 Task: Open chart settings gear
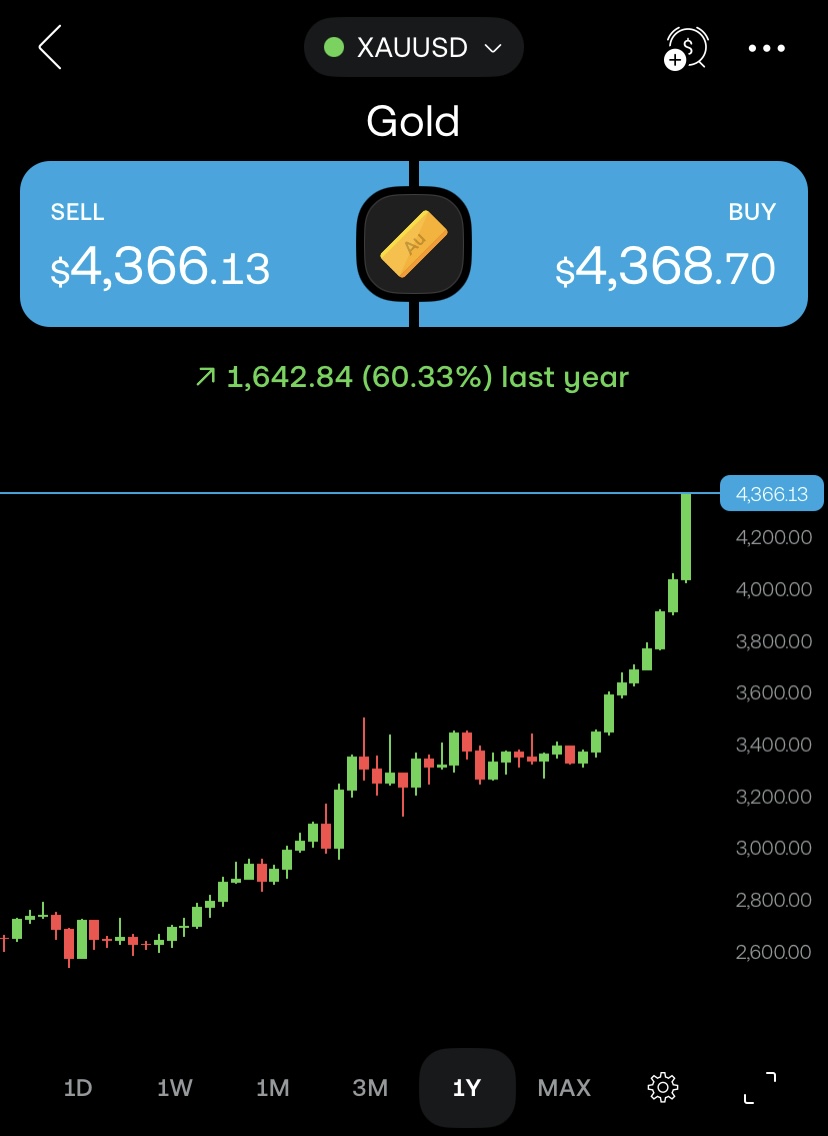(663, 1087)
